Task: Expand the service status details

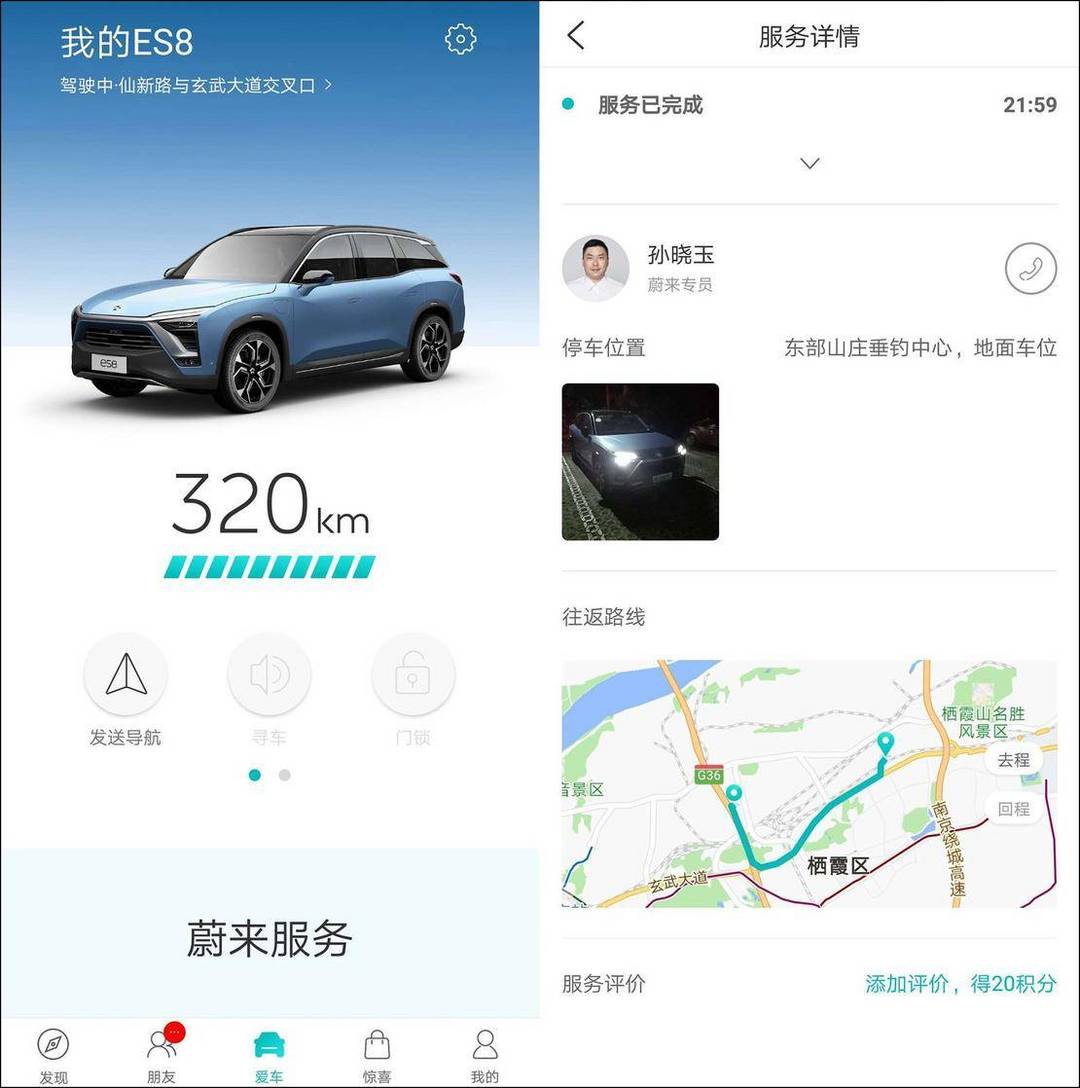Action: [x=810, y=163]
